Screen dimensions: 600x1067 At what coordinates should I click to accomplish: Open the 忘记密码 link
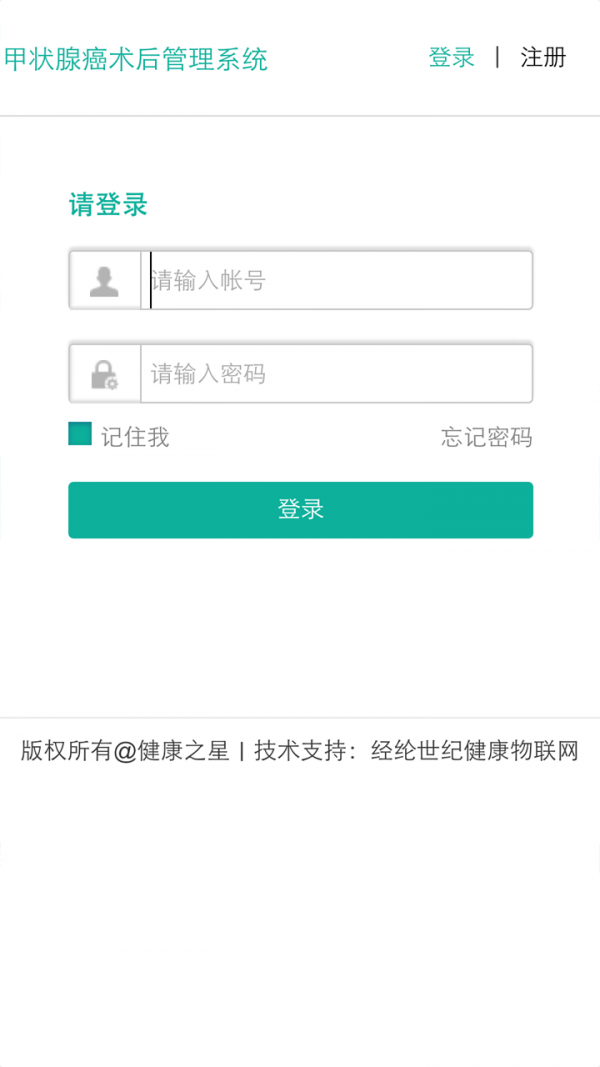tap(486, 437)
